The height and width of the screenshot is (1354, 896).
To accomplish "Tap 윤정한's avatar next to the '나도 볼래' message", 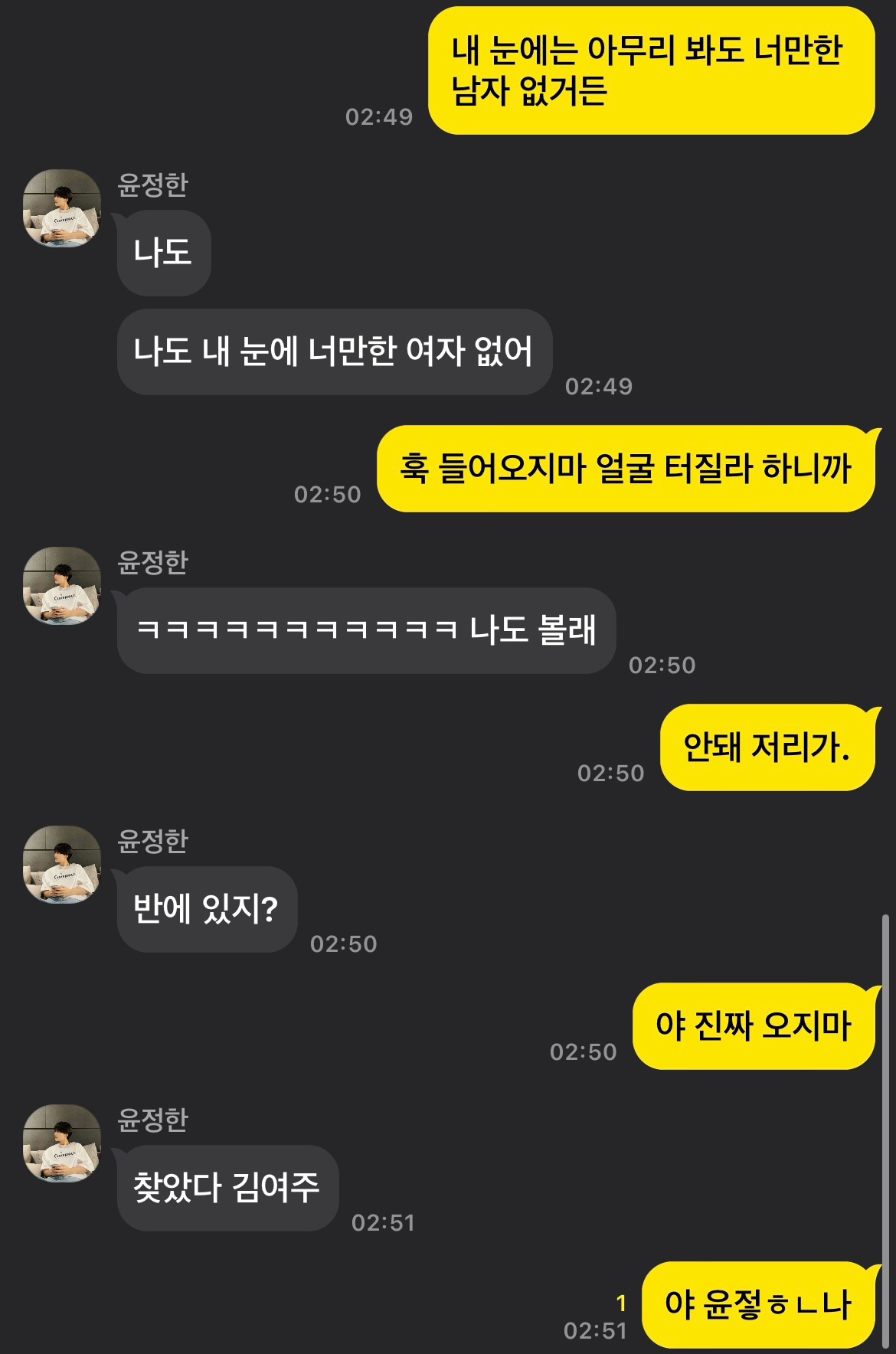I will pos(62,586).
